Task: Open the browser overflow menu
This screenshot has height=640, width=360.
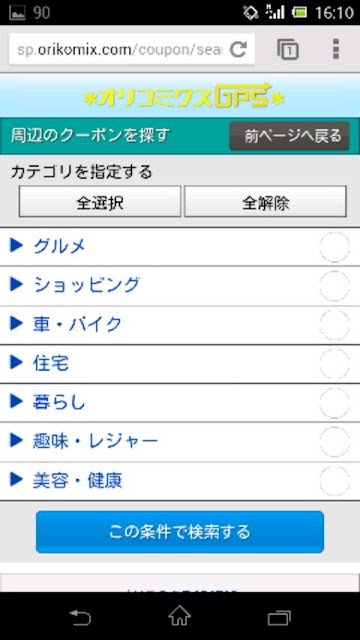Action: 336,49
